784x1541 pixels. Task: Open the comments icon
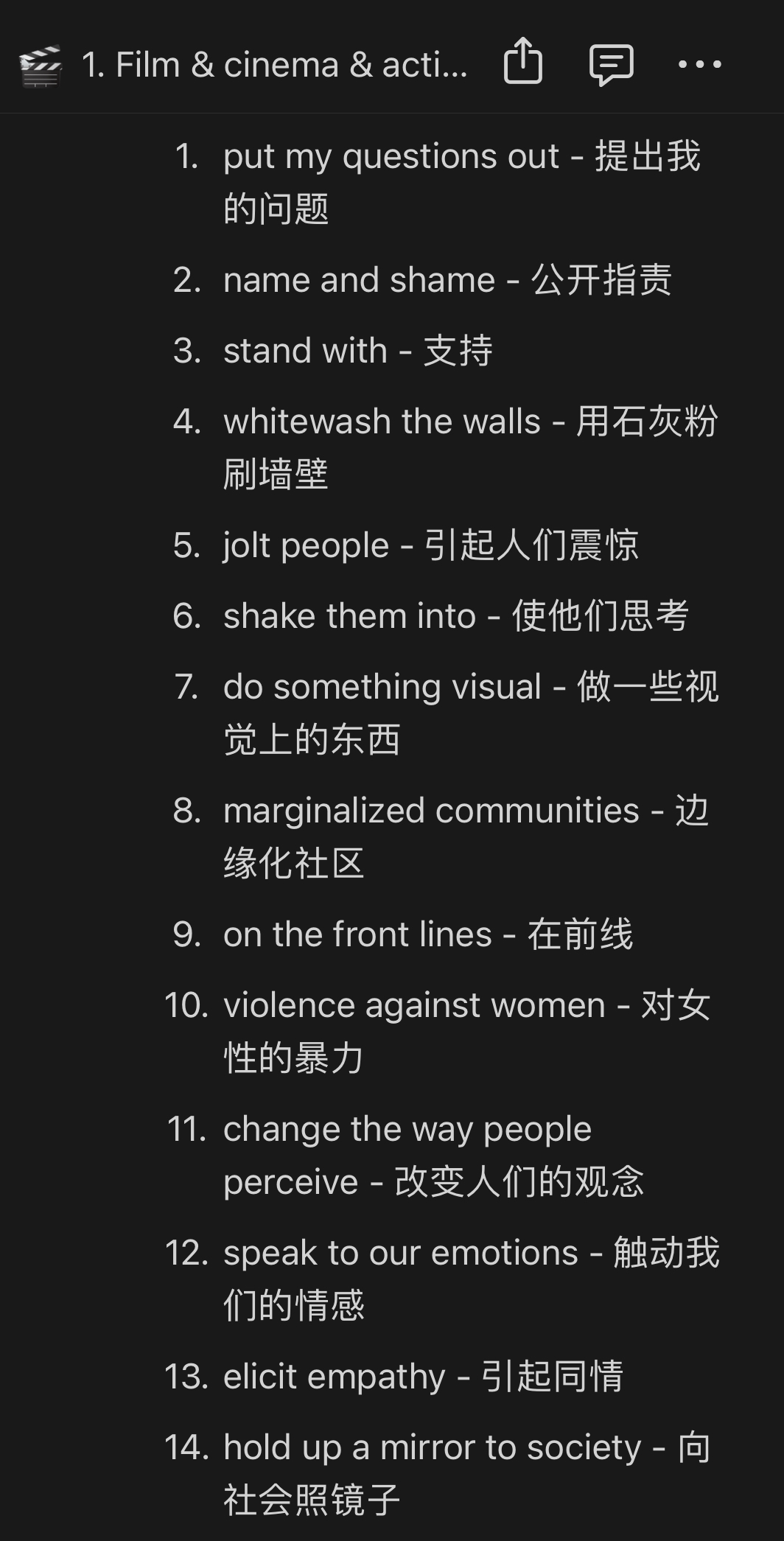[x=611, y=64]
